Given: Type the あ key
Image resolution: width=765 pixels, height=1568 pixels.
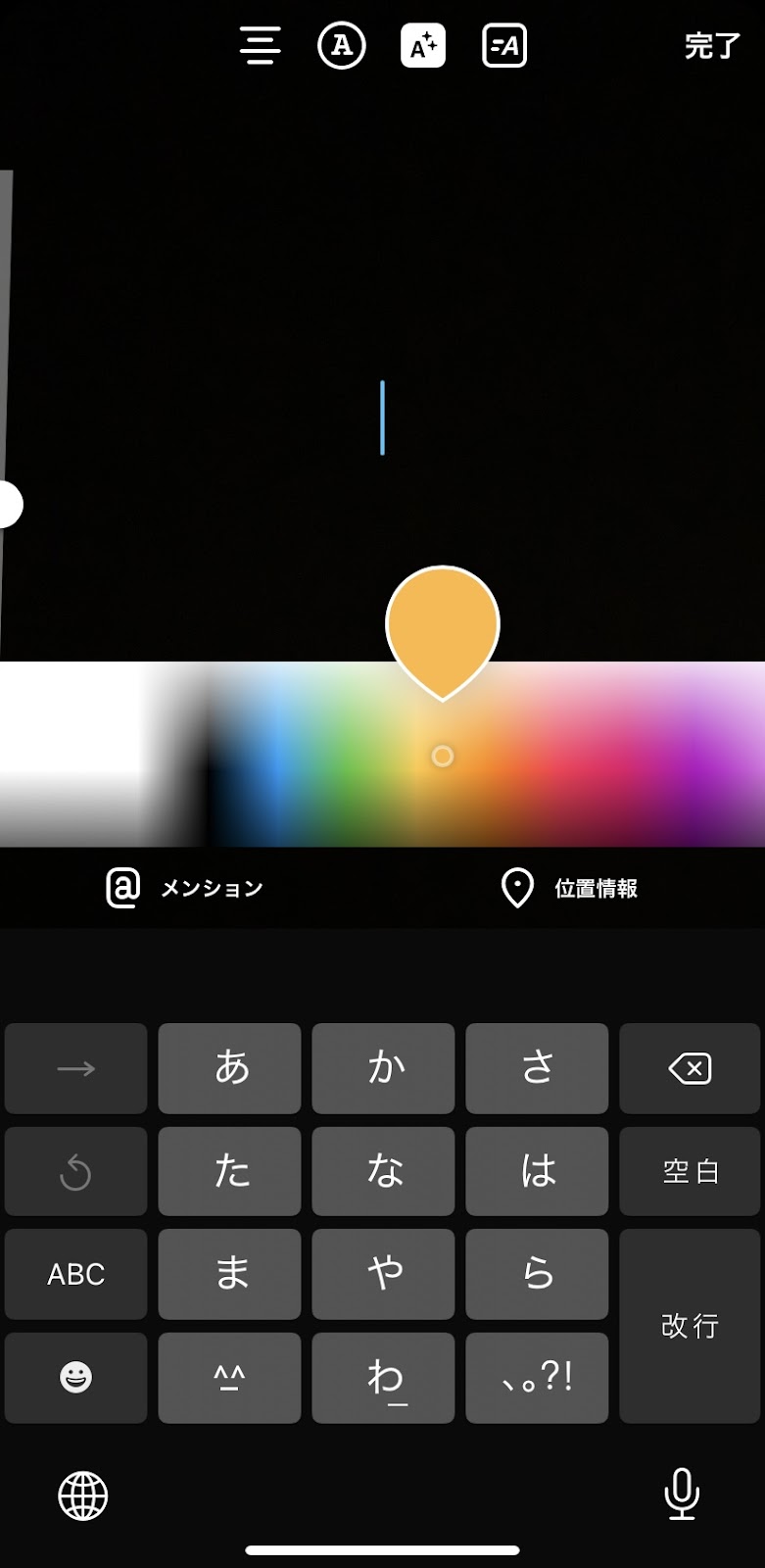Looking at the screenshot, I should pyautogui.click(x=229, y=1068).
